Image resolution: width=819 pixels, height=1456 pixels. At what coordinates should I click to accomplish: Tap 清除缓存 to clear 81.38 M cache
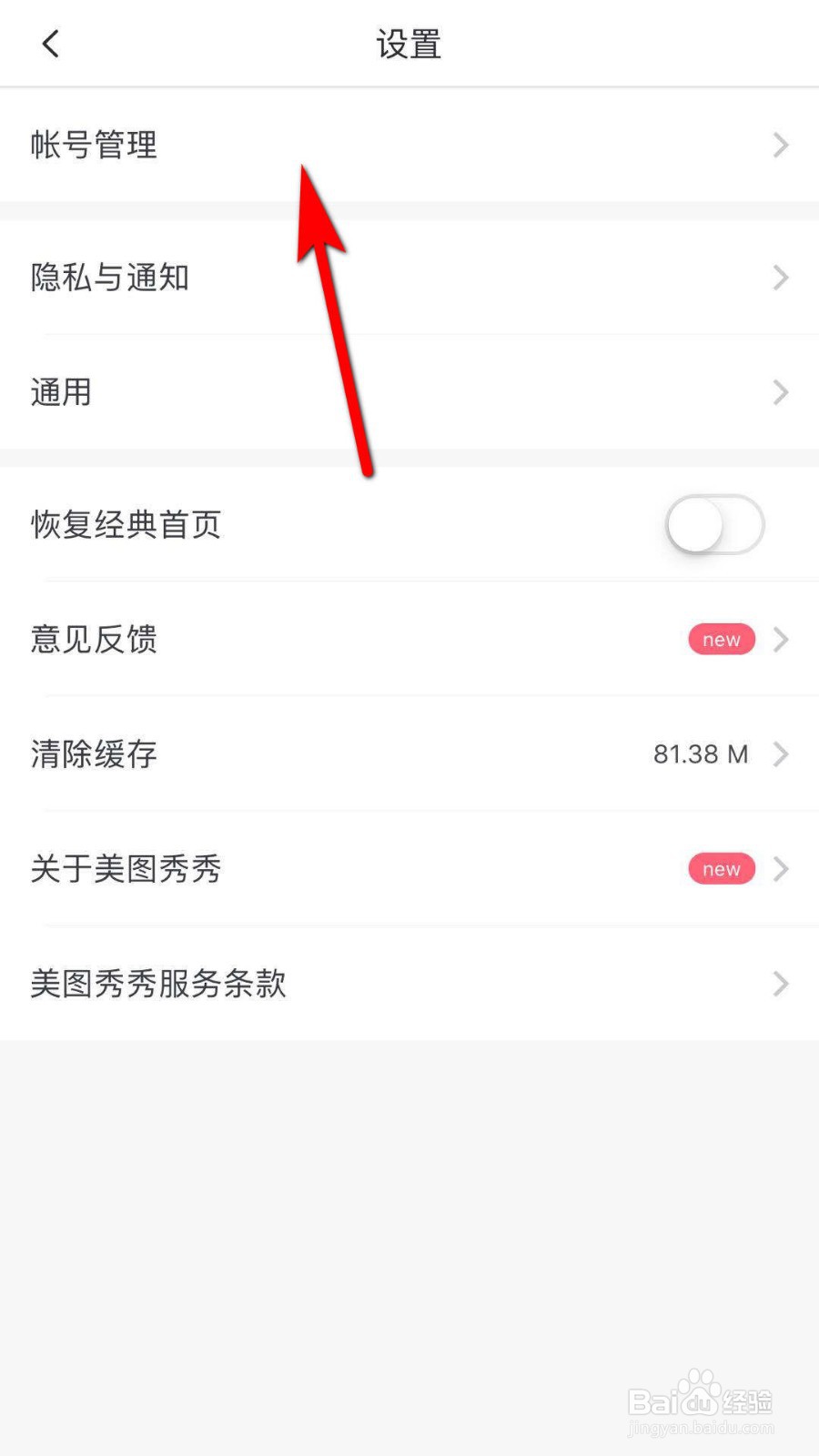coord(94,753)
